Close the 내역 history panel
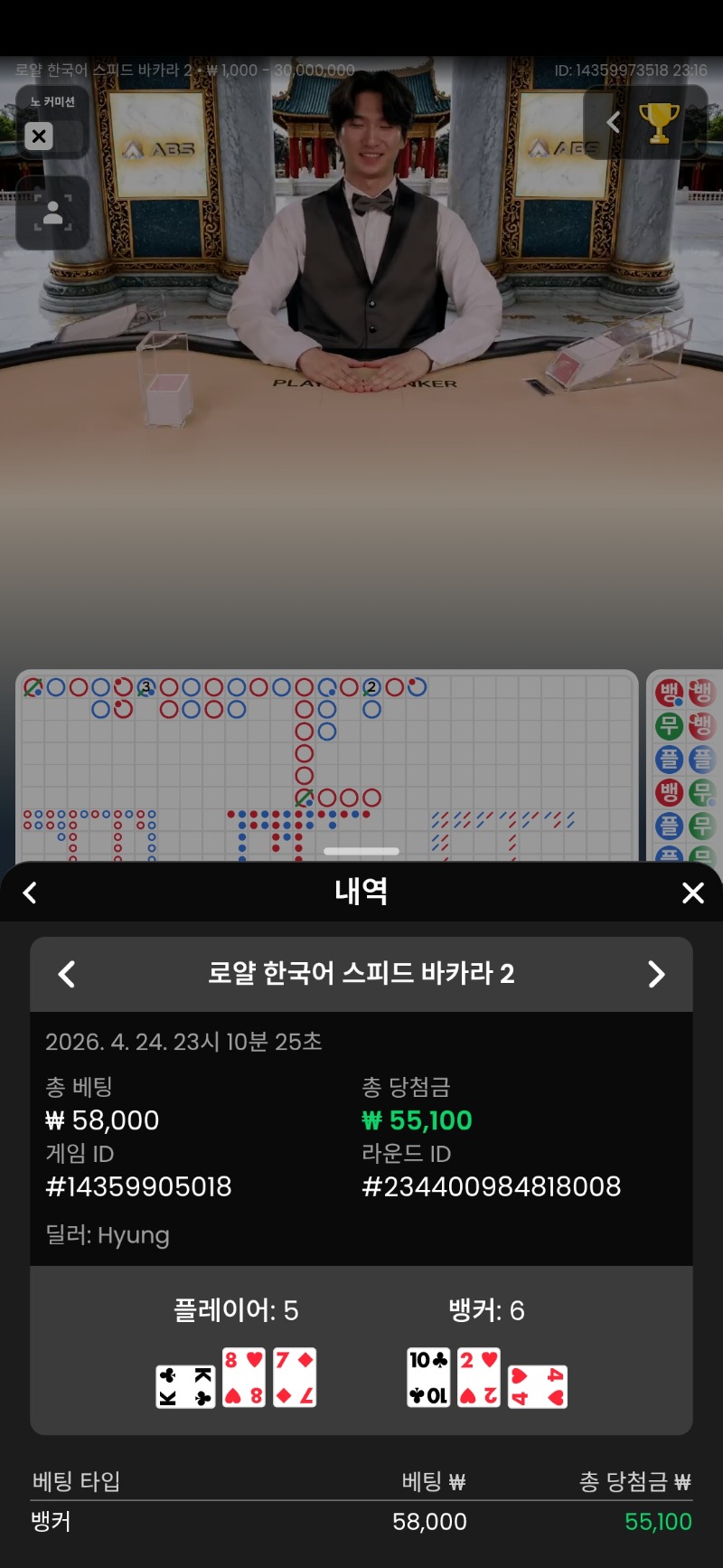723x1568 pixels. click(692, 893)
